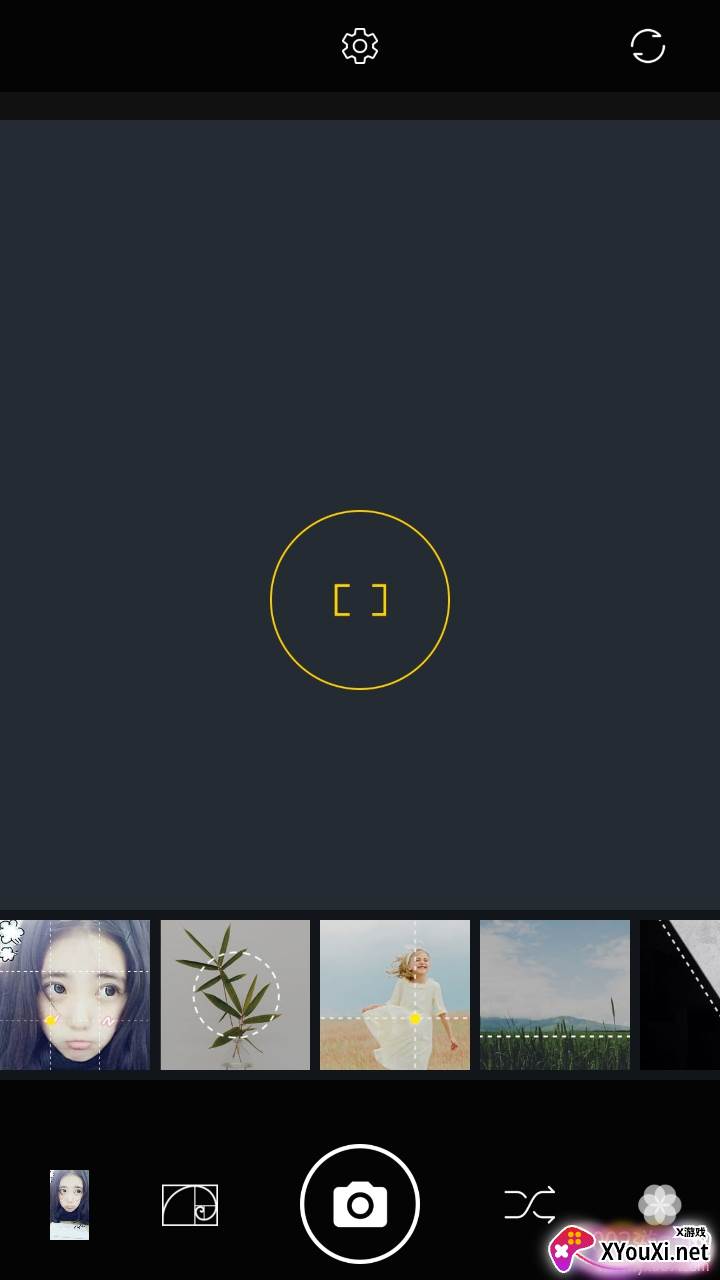The image size is (720, 1280).
Task: Open the flower filter effects icon
Action: (659, 1203)
